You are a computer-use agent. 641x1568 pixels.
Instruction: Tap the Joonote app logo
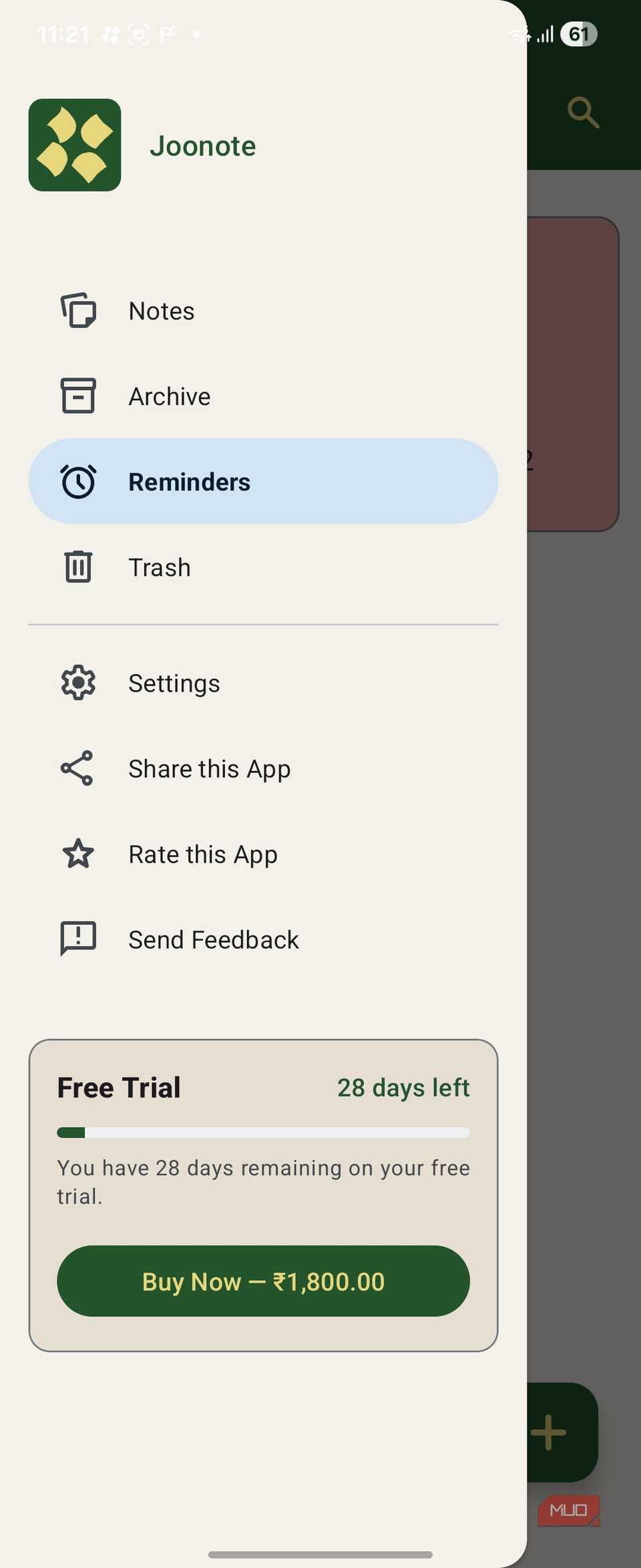(75, 146)
